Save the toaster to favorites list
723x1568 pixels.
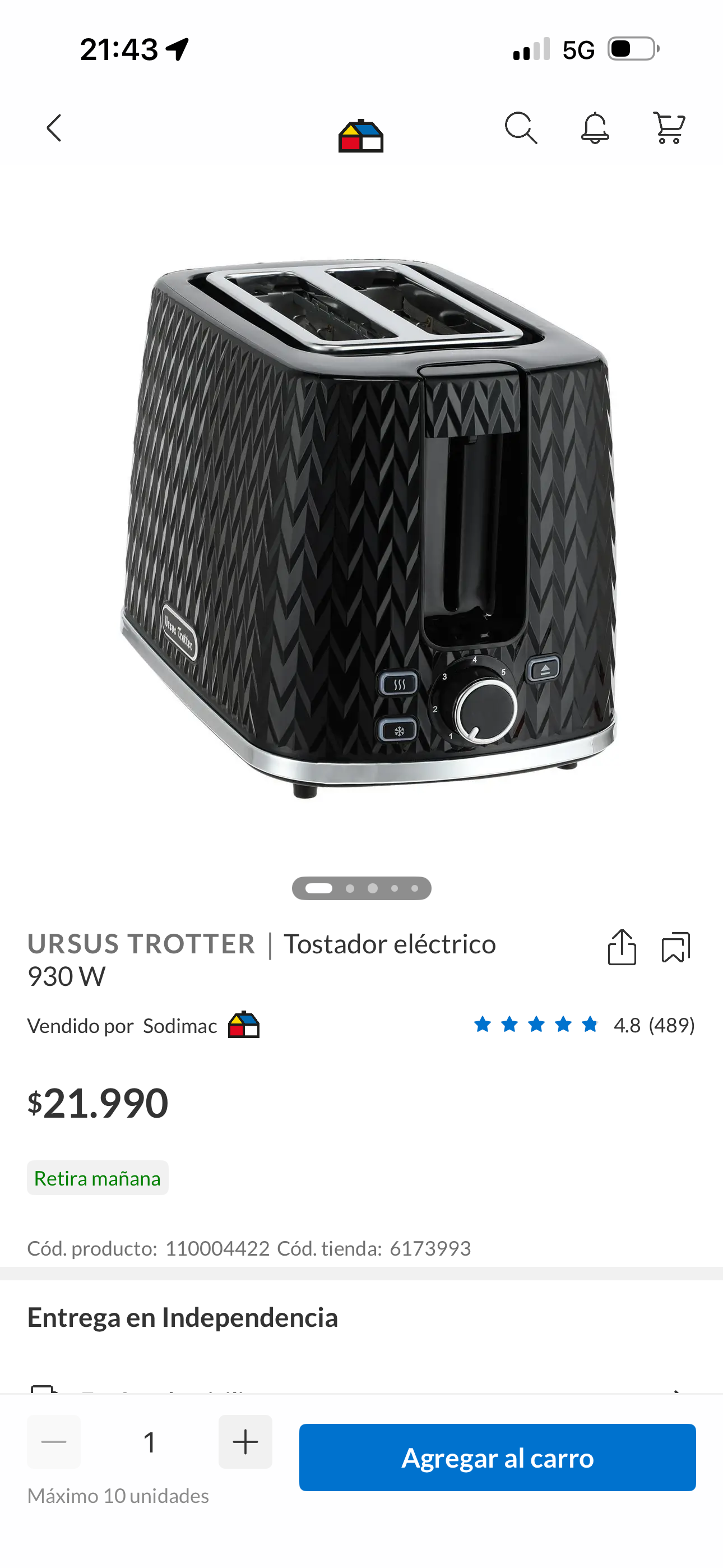(x=675, y=947)
